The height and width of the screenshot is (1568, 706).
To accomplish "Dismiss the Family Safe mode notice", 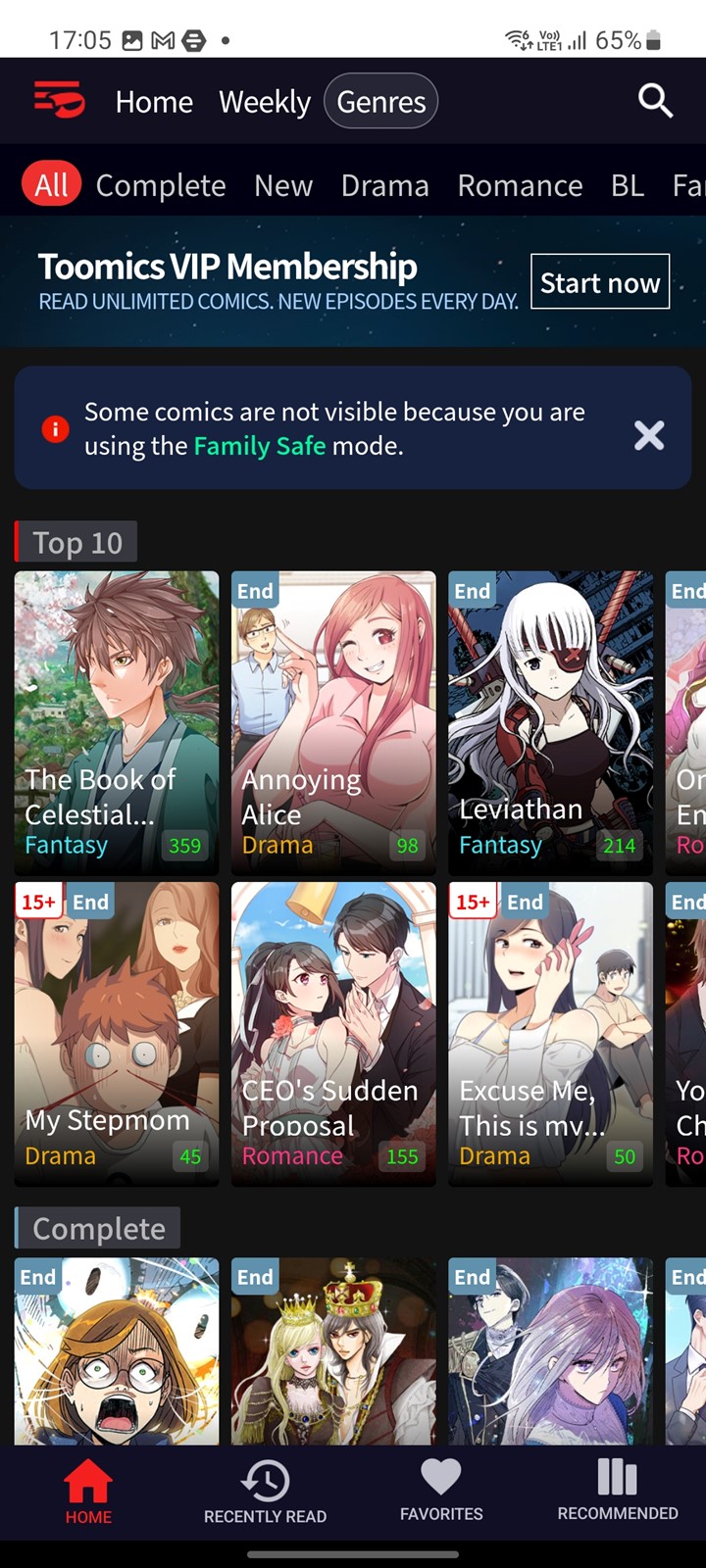I will pos(649,435).
